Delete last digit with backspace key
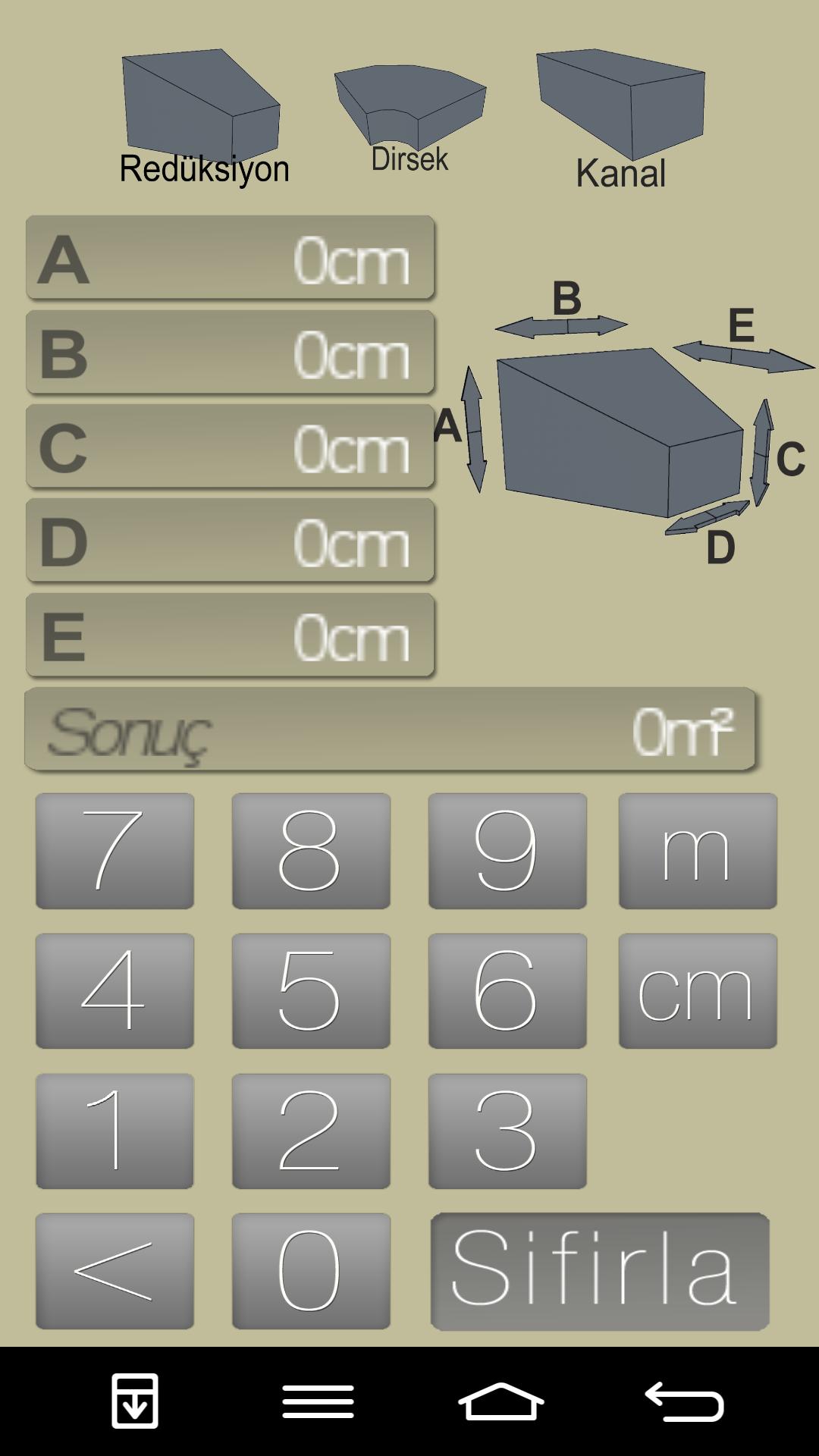Screen dimensions: 819x1456 pyautogui.click(x=115, y=1271)
